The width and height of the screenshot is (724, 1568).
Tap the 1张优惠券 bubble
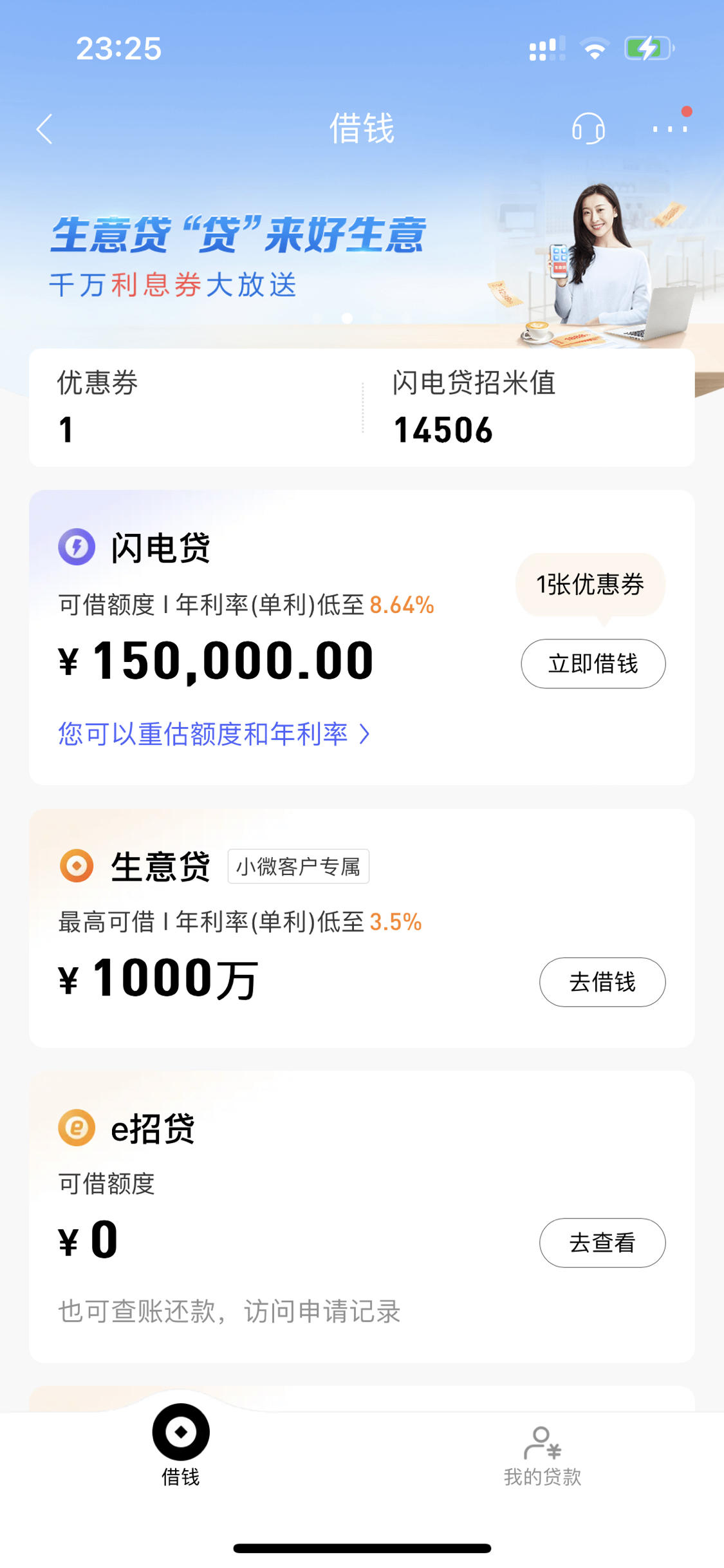[x=590, y=585]
